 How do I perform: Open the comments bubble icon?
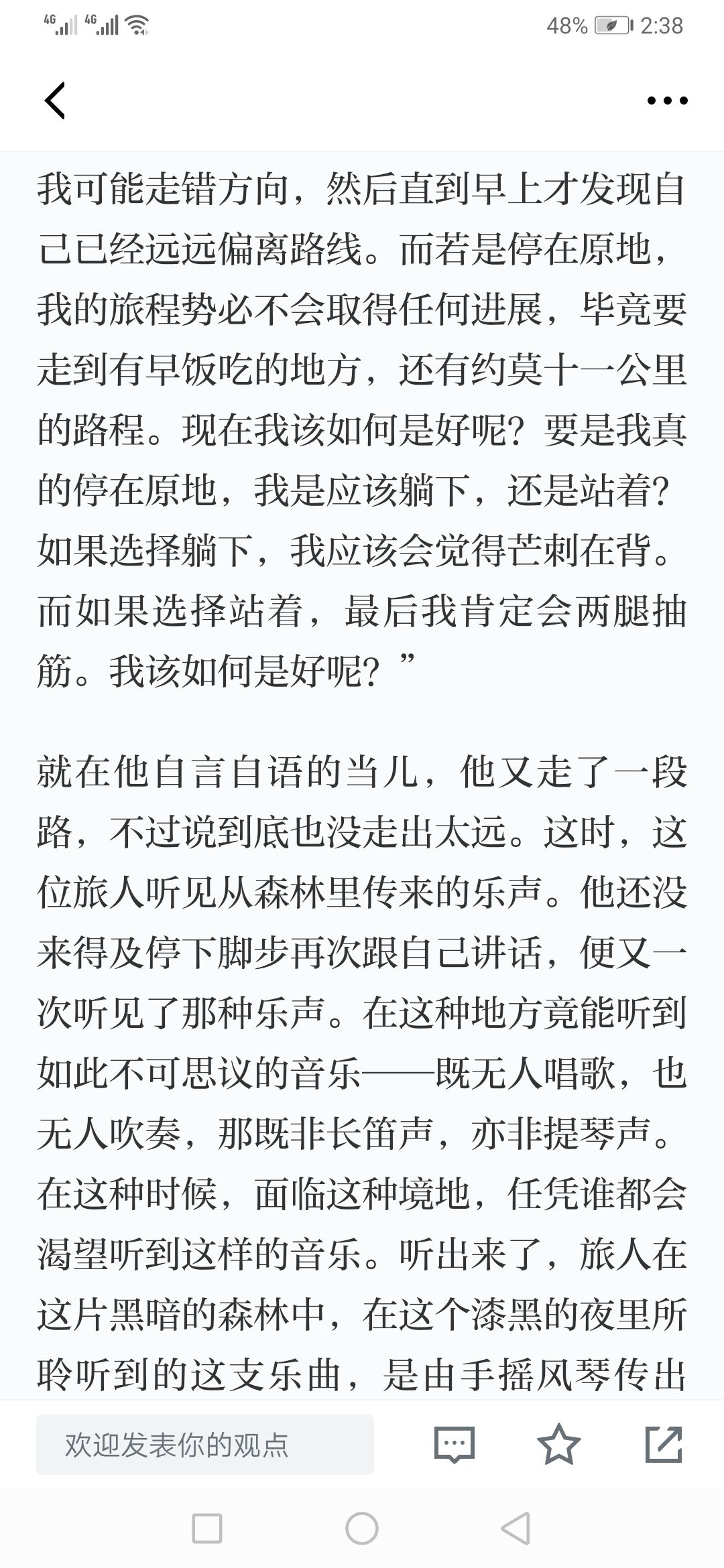(455, 1444)
